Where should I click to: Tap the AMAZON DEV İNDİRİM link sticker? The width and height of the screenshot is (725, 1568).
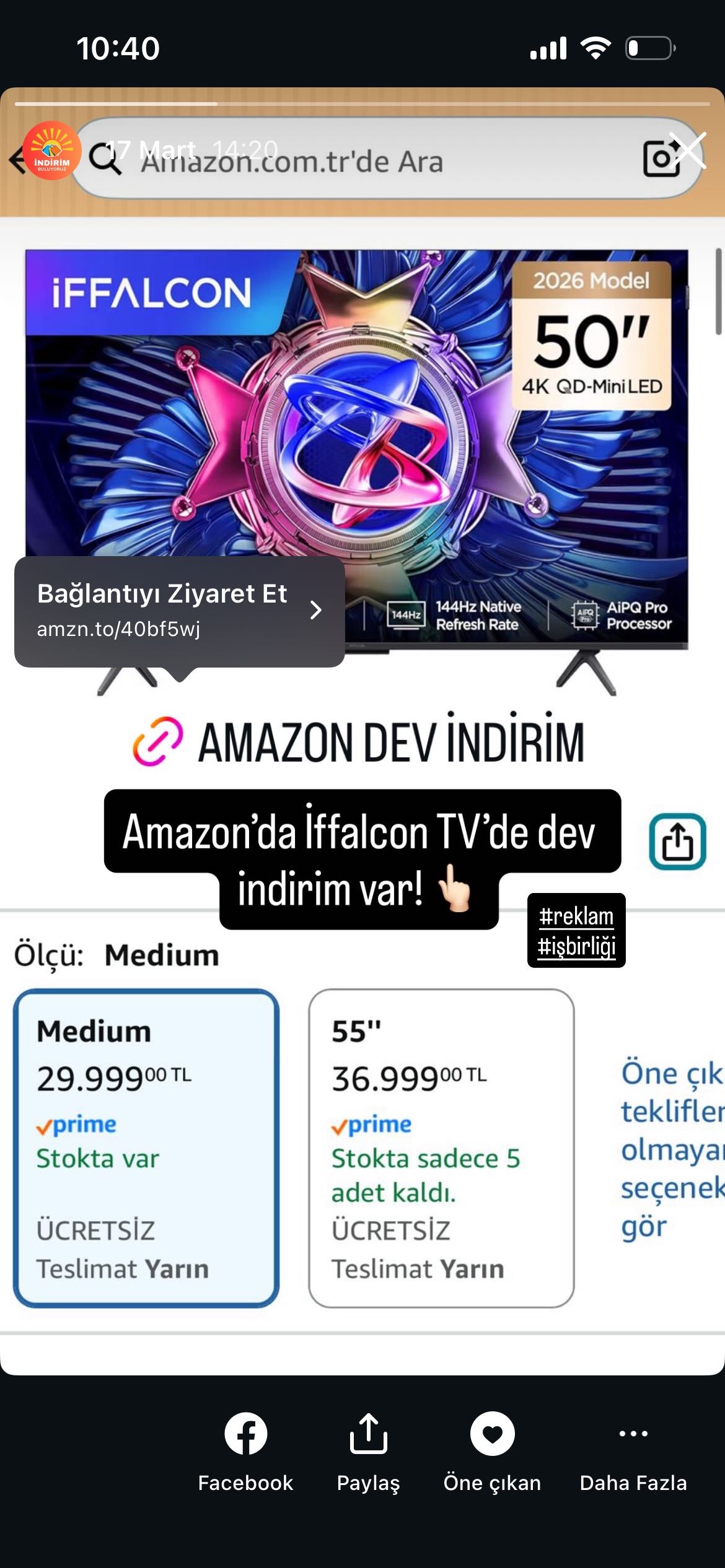[x=359, y=741]
